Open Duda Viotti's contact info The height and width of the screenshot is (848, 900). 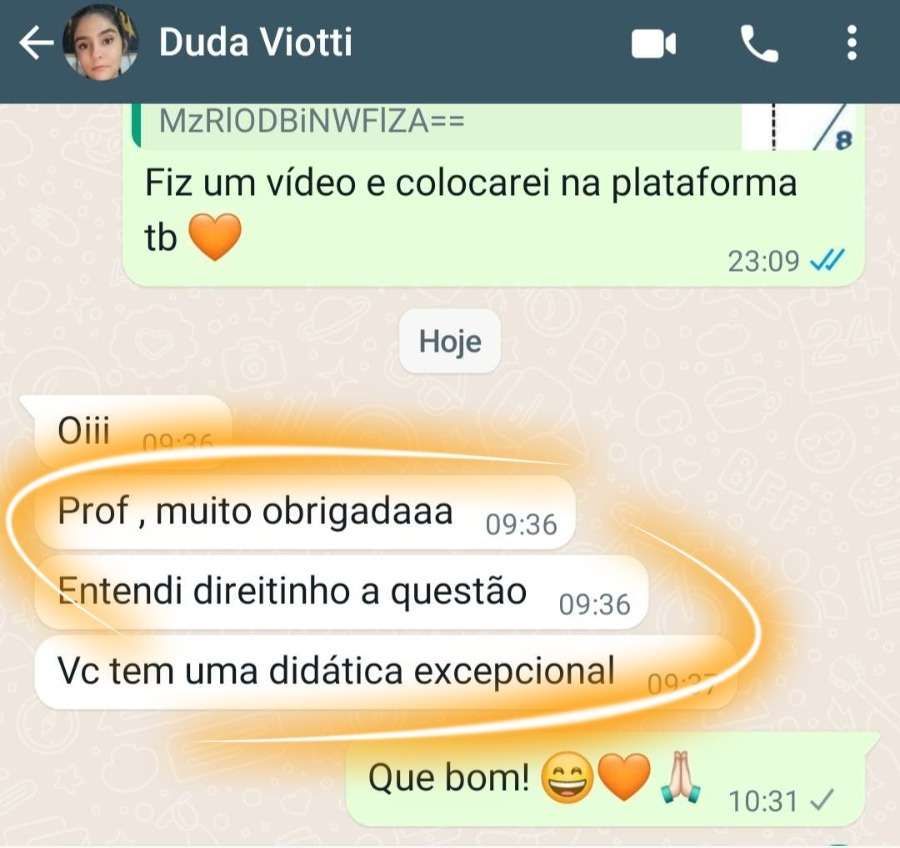click(x=256, y=43)
